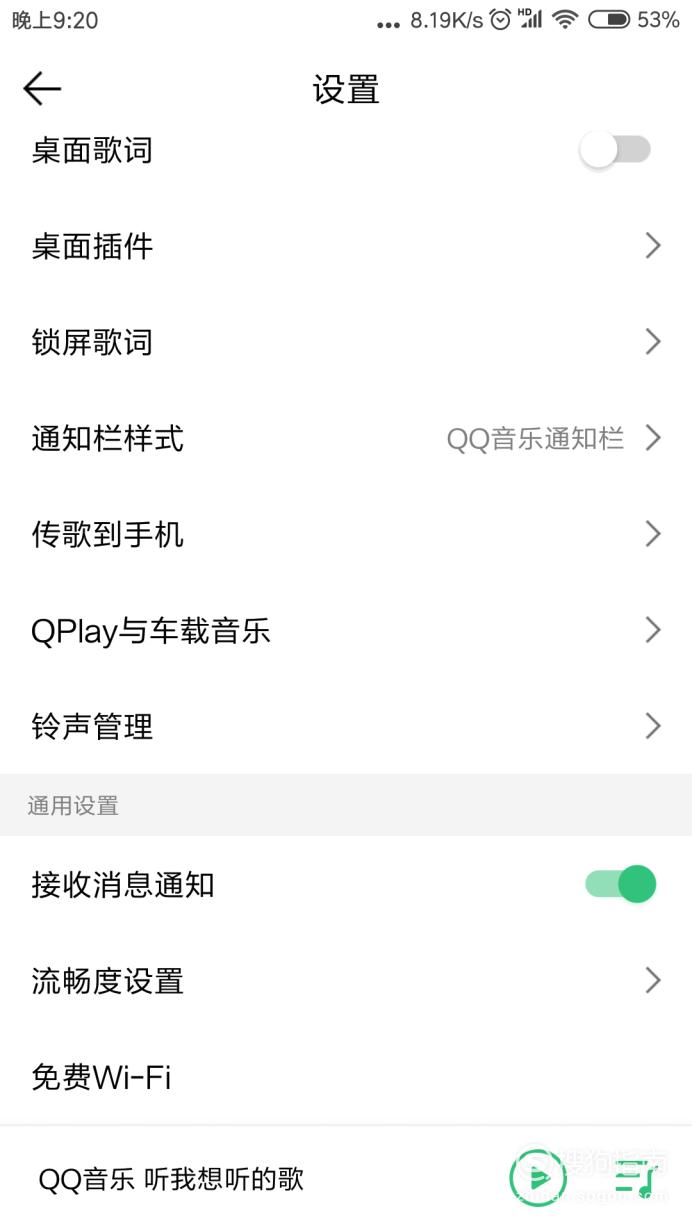Viewport: 692px width, 1230px height.
Task: Open 桌面插件 settings
Action: point(346,246)
